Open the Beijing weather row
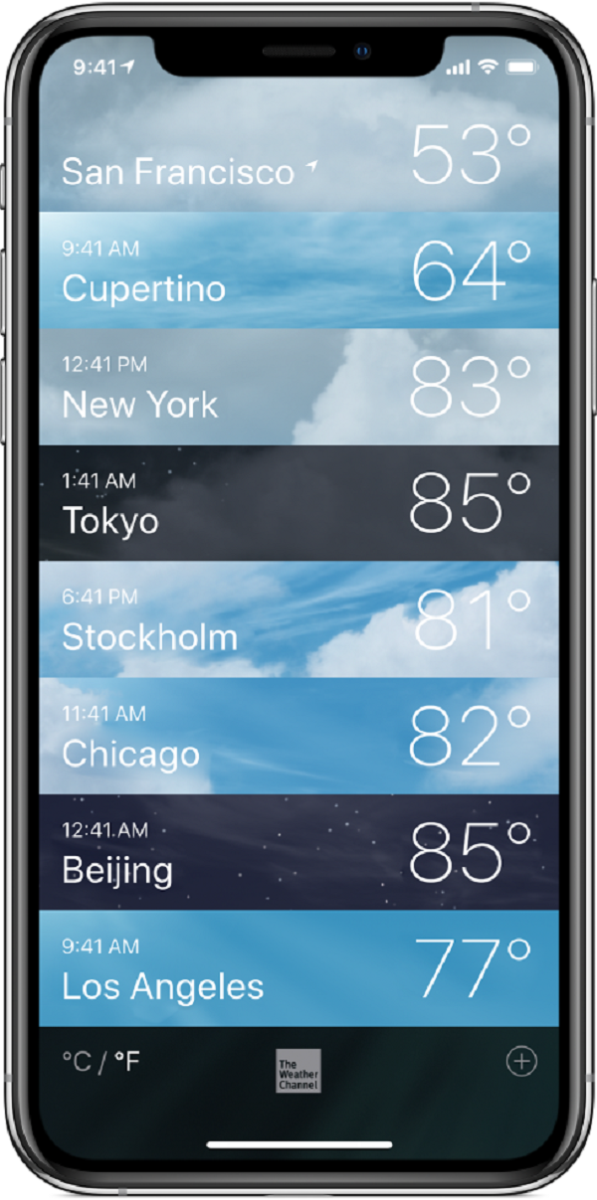The width and height of the screenshot is (597, 1200). click(298, 852)
